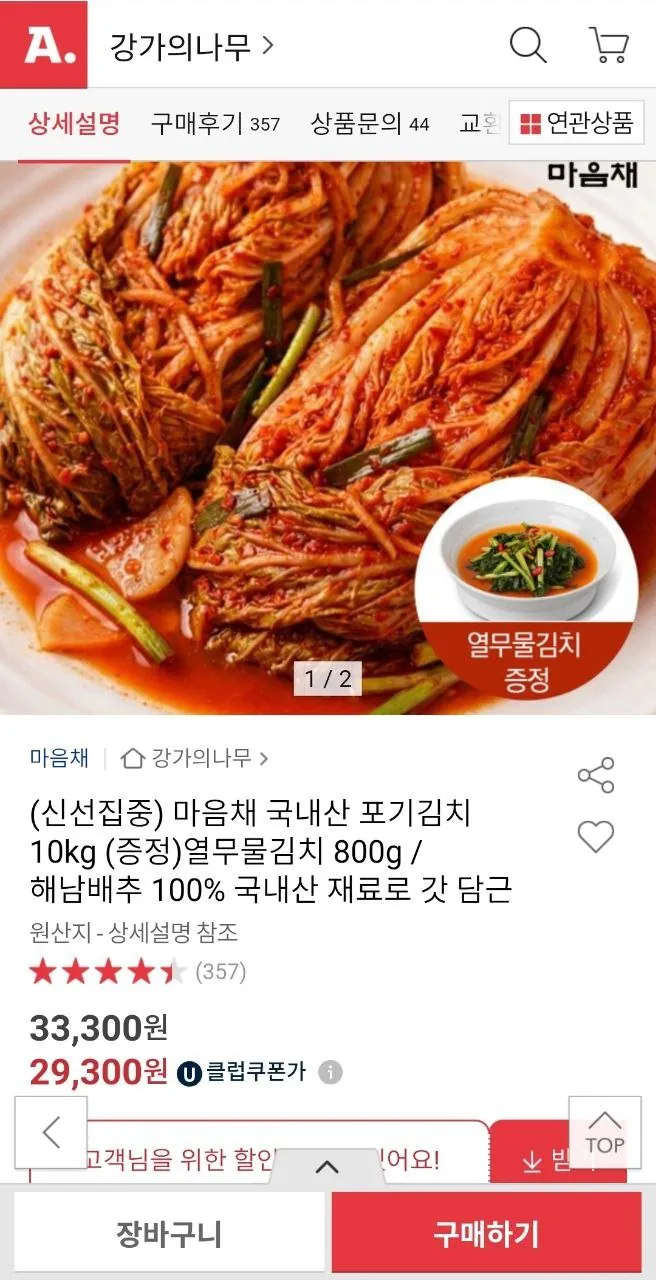The height and width of the screenshot is (1280, 656).
Task: Open 연관상품 related products
Action: [x=577, y=124]
